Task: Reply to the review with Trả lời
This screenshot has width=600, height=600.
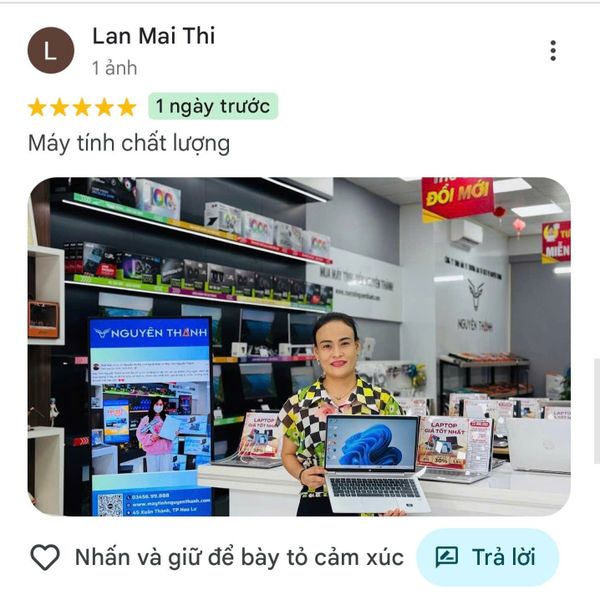Action: coord(487,557)
